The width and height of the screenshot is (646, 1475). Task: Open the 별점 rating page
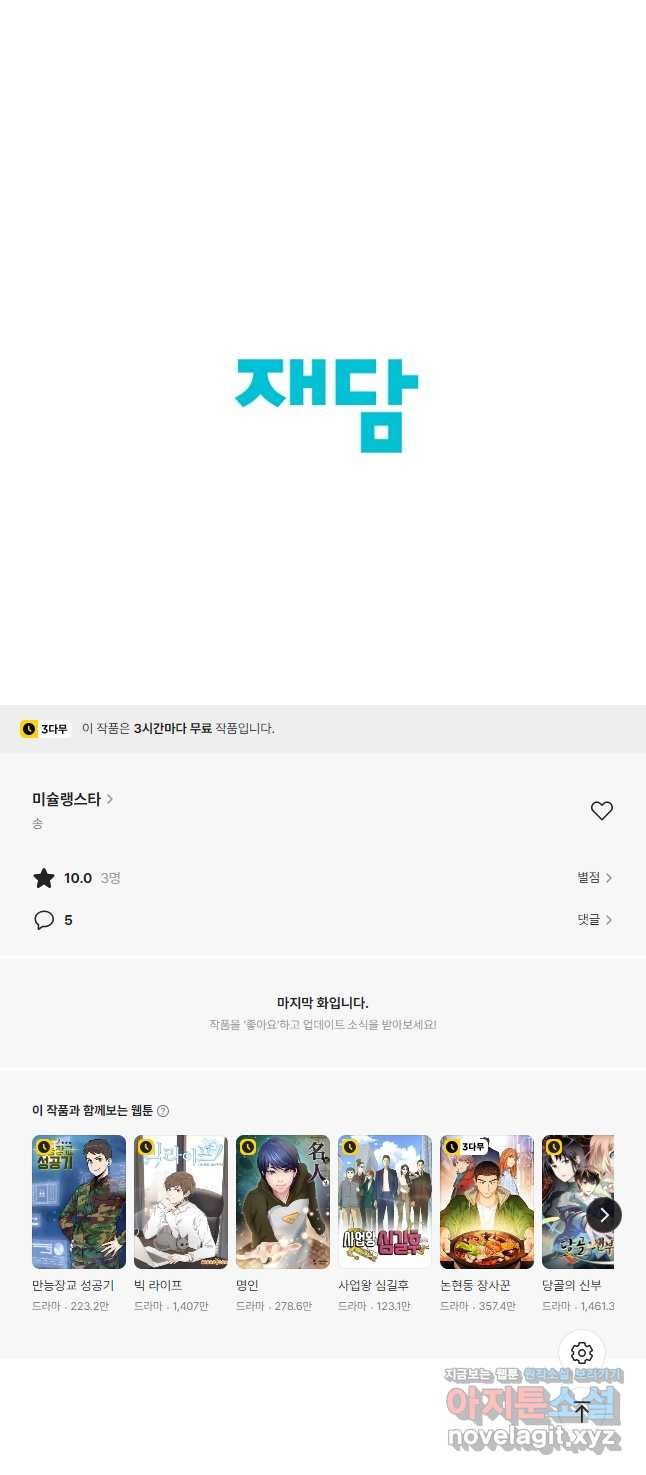point(594,878)
